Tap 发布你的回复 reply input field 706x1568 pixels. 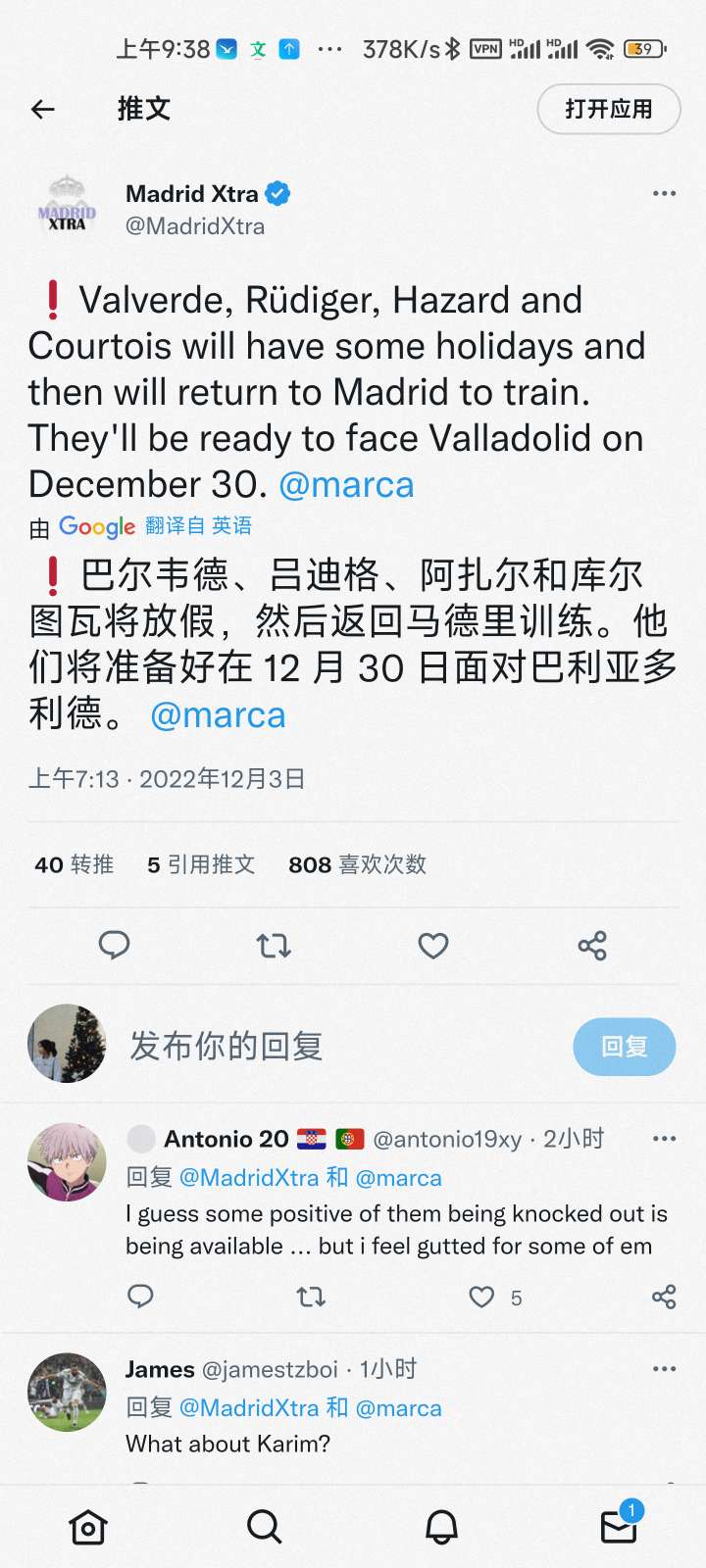pos(227,1046)
